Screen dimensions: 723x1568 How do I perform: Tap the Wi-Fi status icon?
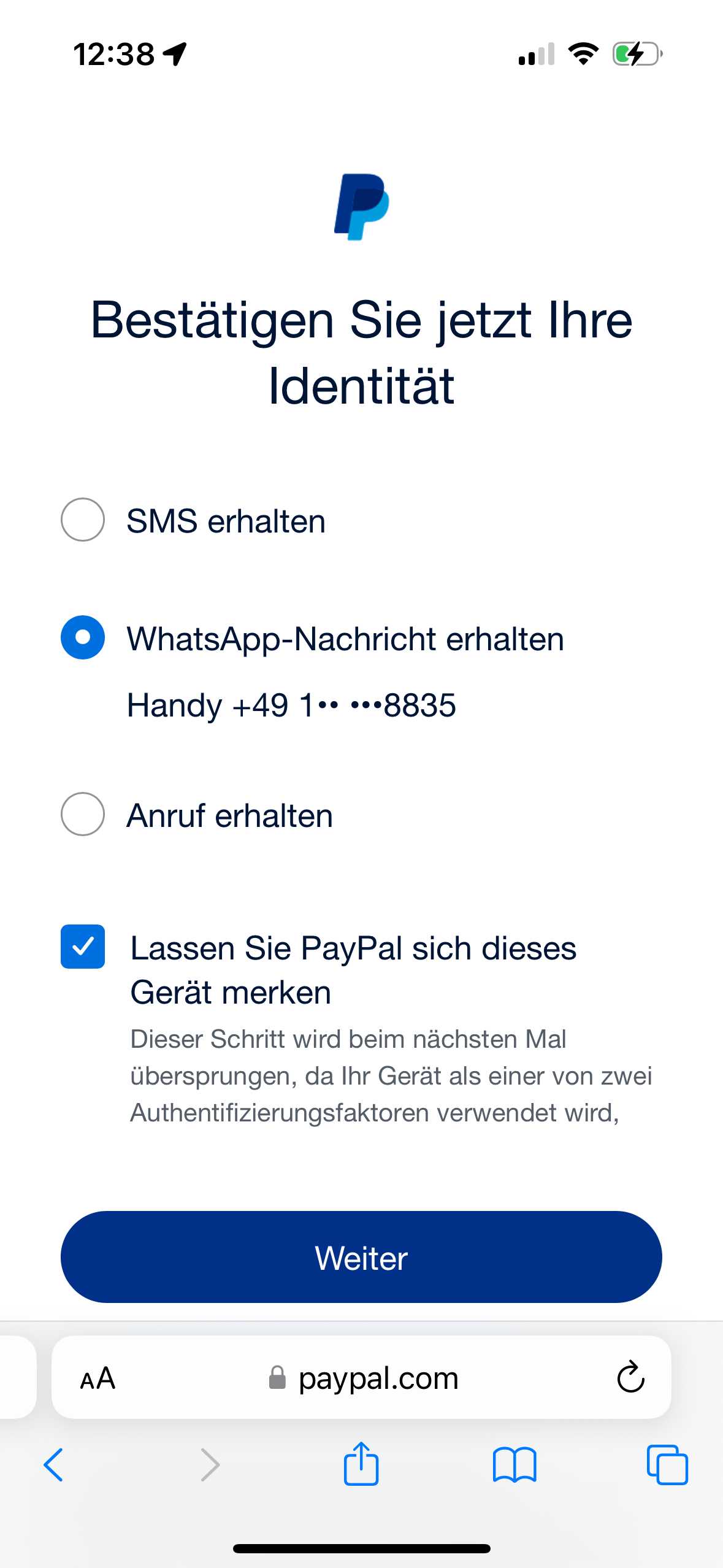click(x=583, y=55)
